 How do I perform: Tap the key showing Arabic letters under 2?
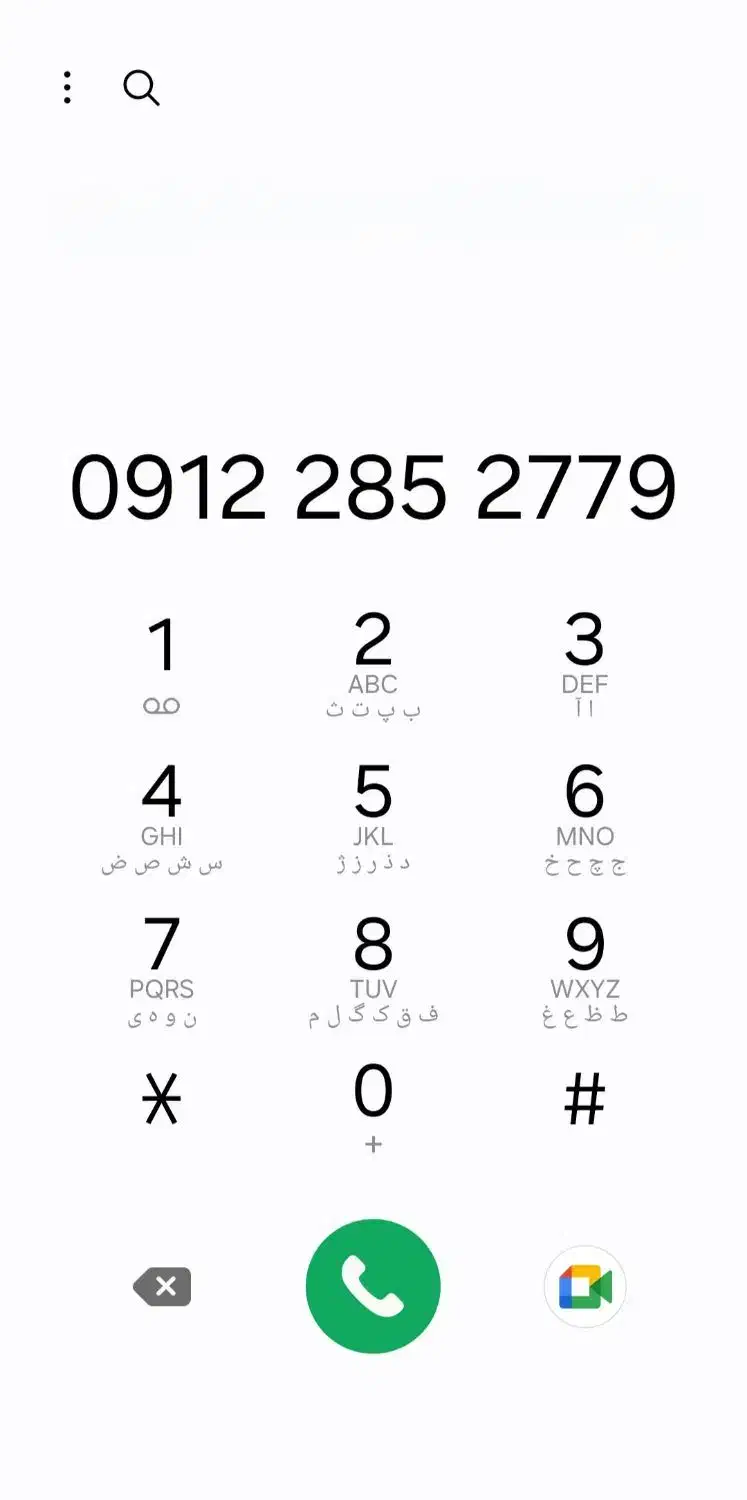(x=373, y=710)
